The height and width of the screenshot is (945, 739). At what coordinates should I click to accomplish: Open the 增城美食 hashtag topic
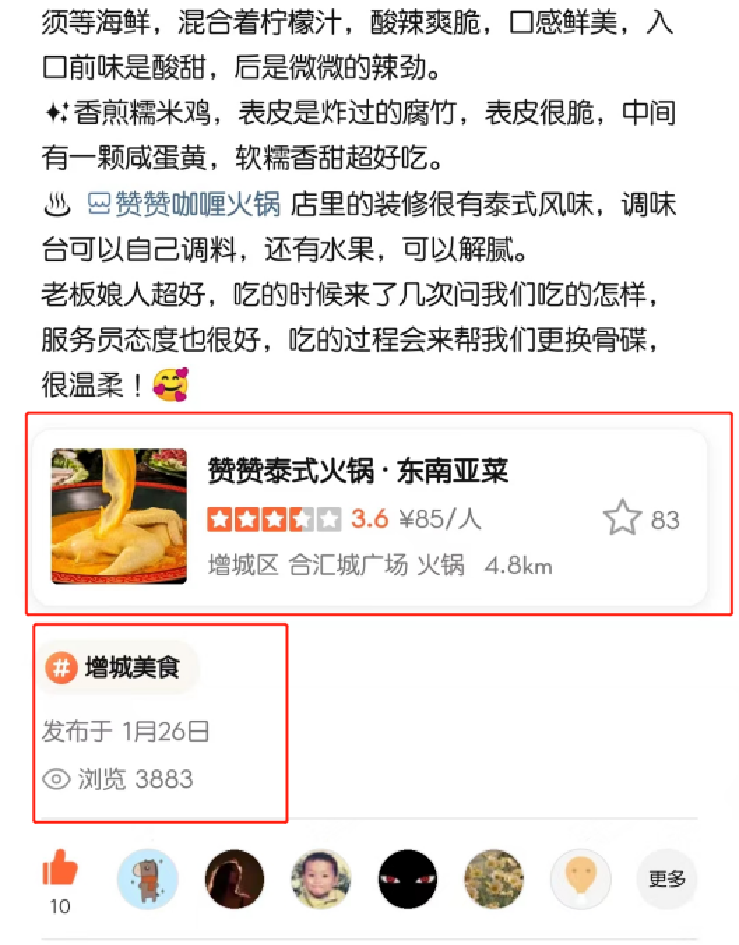point(120,668)
